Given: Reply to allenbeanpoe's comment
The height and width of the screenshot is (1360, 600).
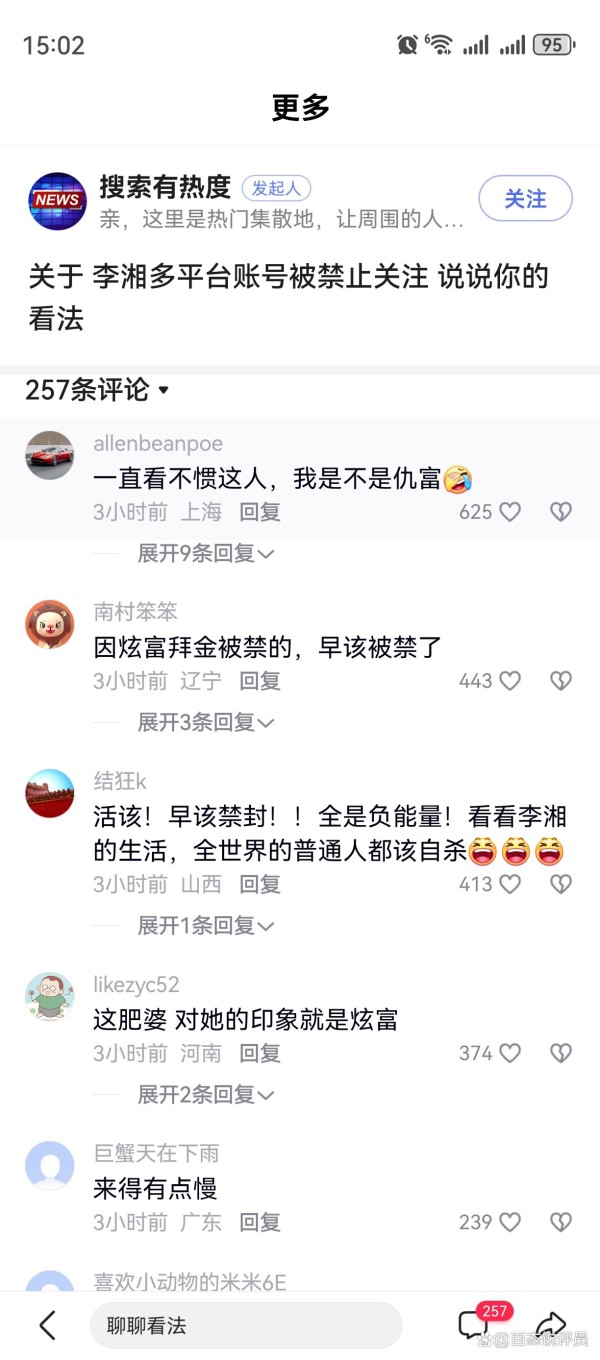Looking at the screenshot, I should [x=260, y=512].
